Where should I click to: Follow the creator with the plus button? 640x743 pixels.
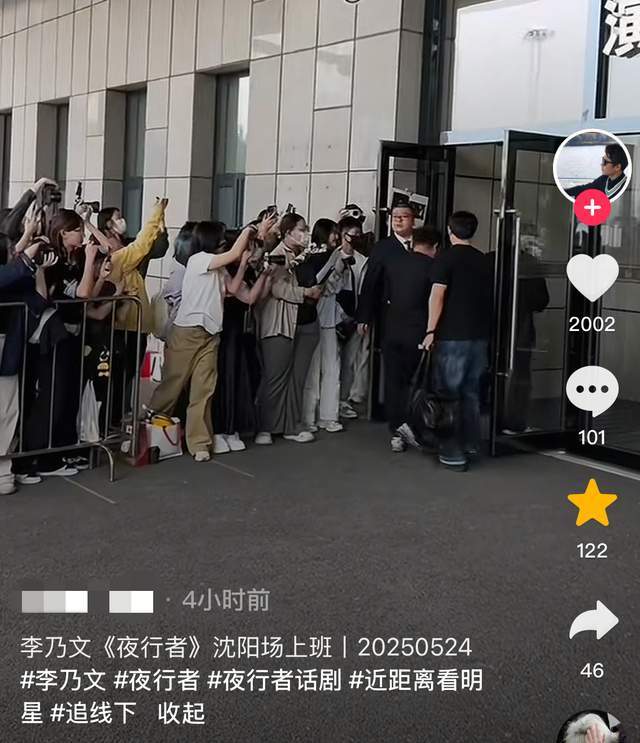coord(592,208)
